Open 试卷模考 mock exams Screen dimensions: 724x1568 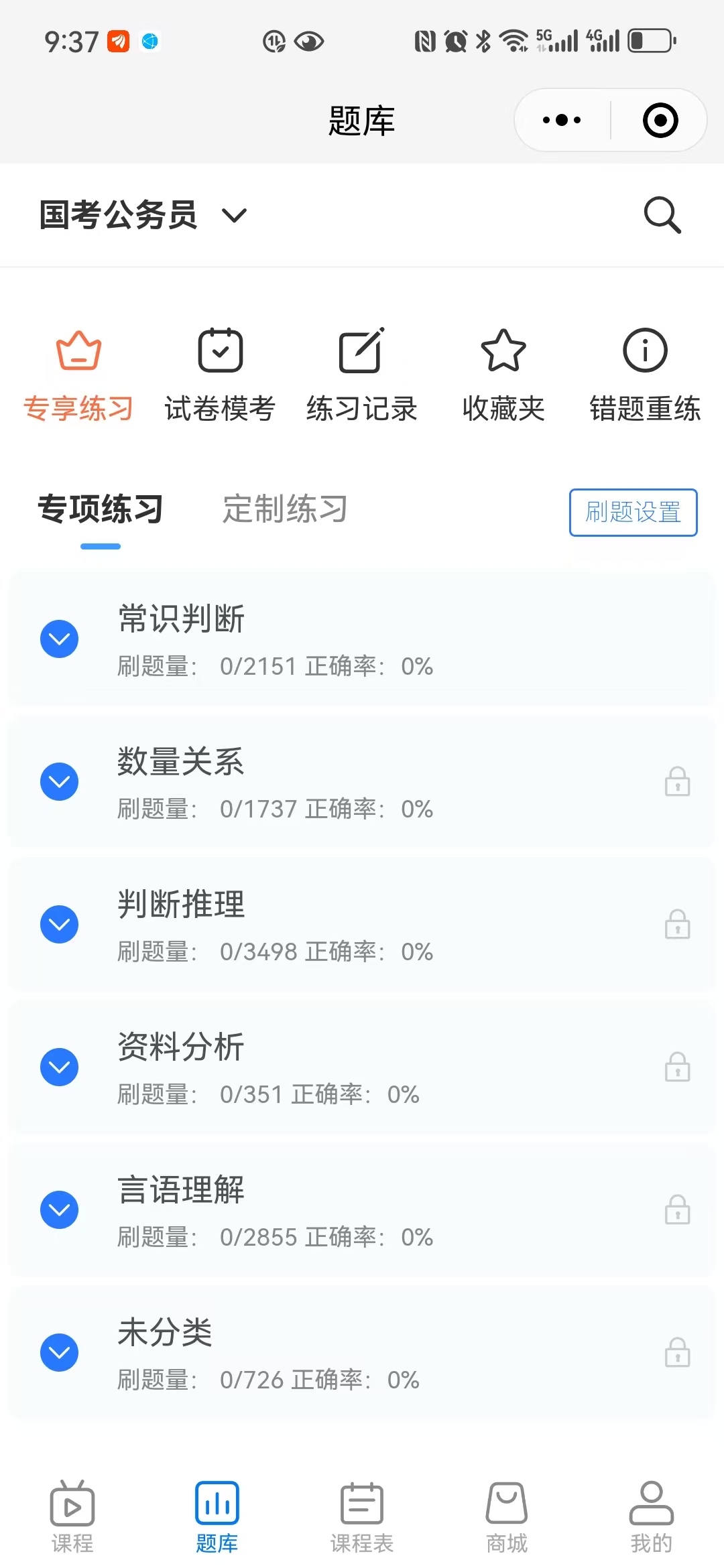coord(220,377)
